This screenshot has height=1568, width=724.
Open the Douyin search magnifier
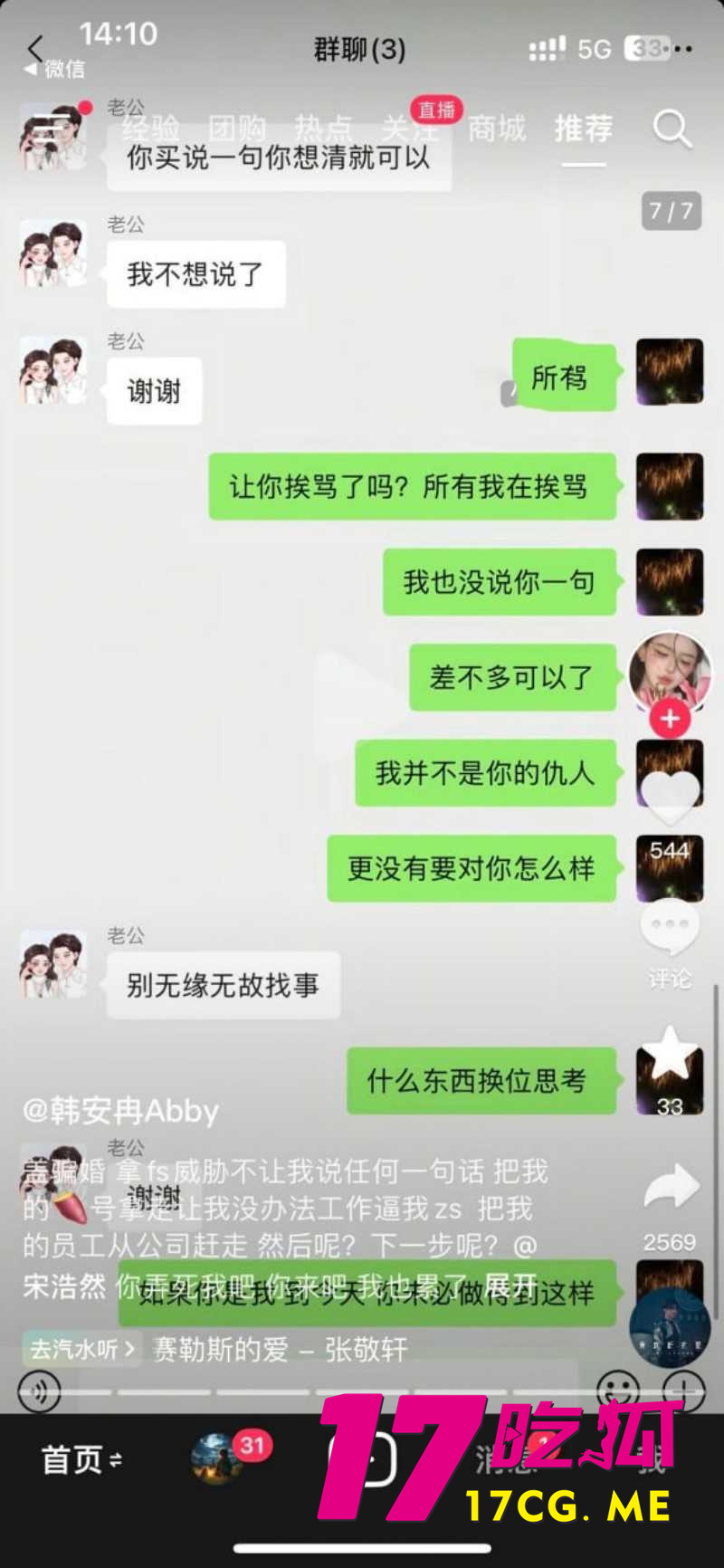coord(672,129)
